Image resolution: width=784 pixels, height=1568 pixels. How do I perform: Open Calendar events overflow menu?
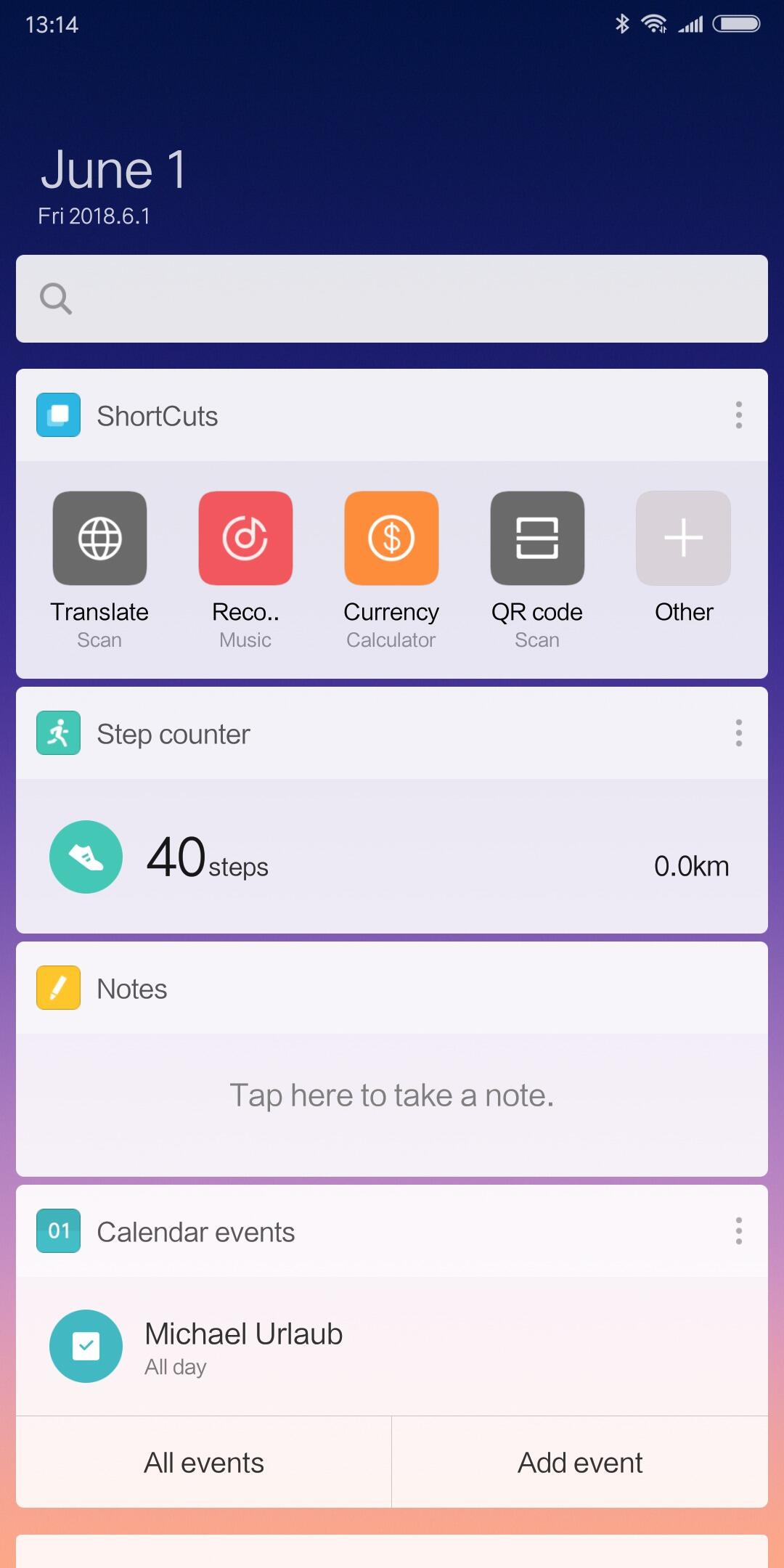738,1231
